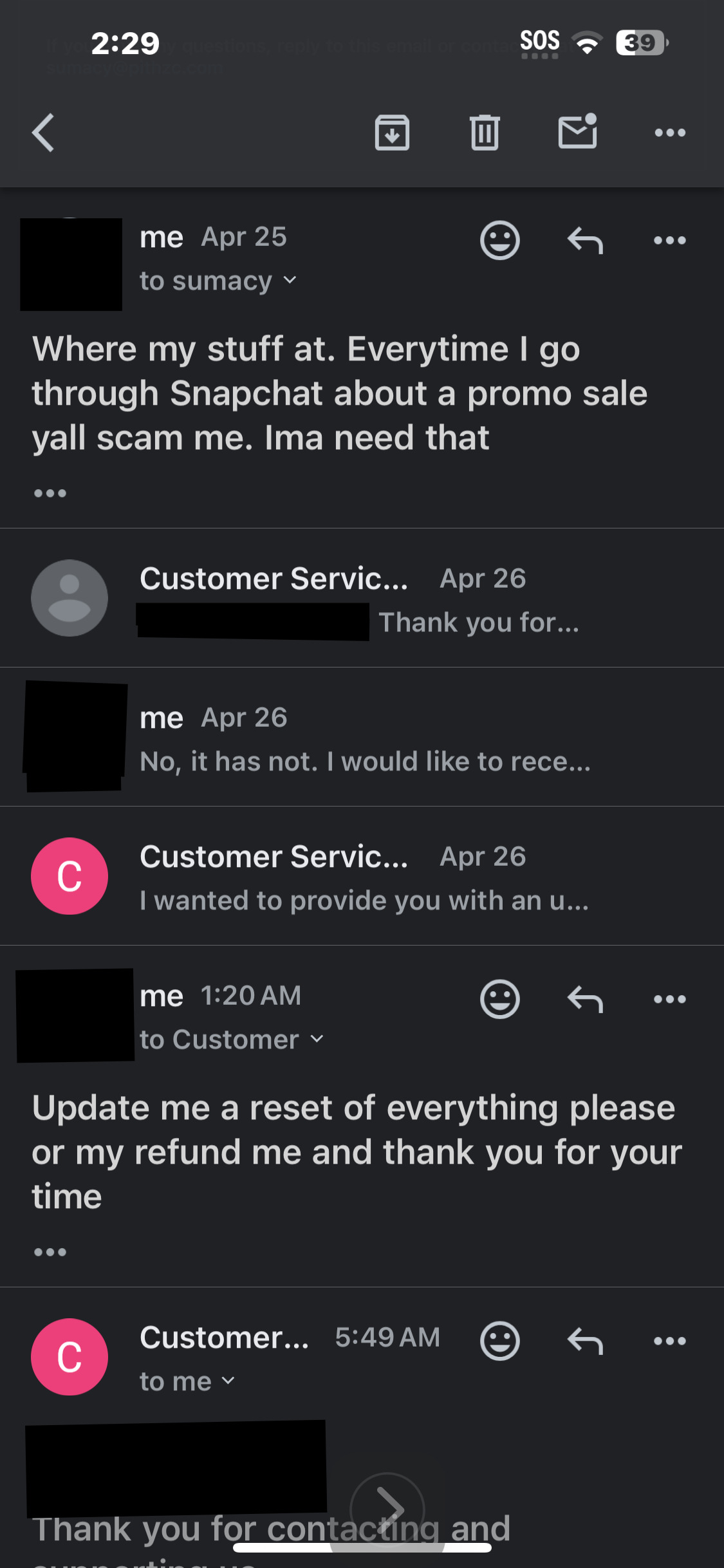Reply to the 1:20 AM message
Screen dimensions: 724x1568
pyautogui.click(x=585, y=1000)
